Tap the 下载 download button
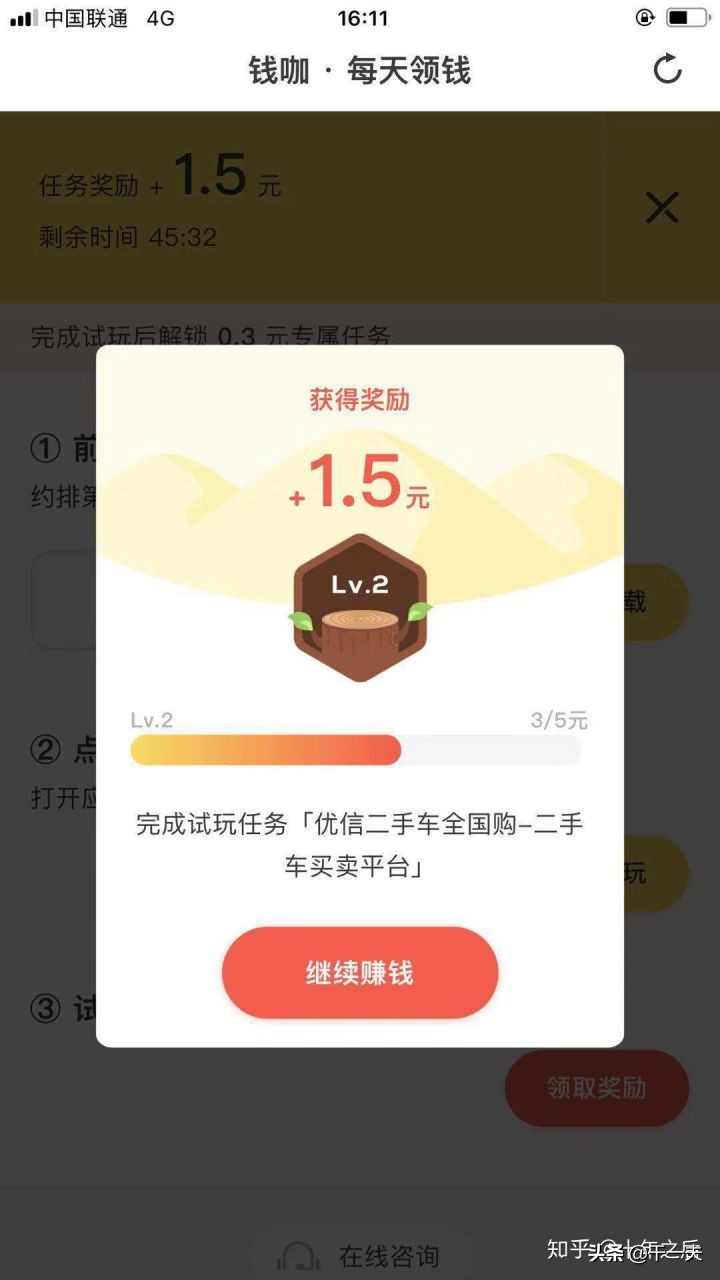 (x=655, y=602)
